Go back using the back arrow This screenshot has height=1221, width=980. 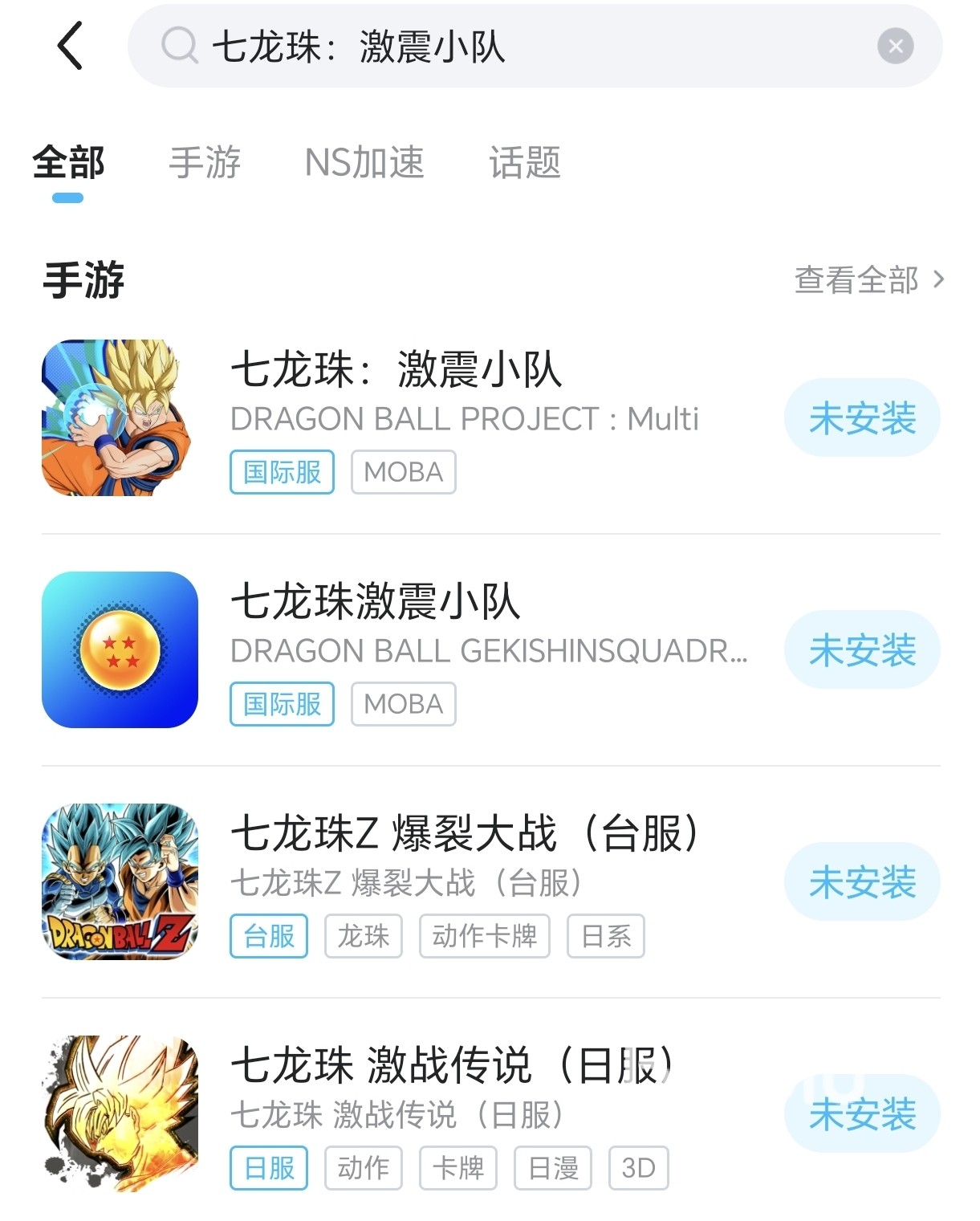click(71, 46)
